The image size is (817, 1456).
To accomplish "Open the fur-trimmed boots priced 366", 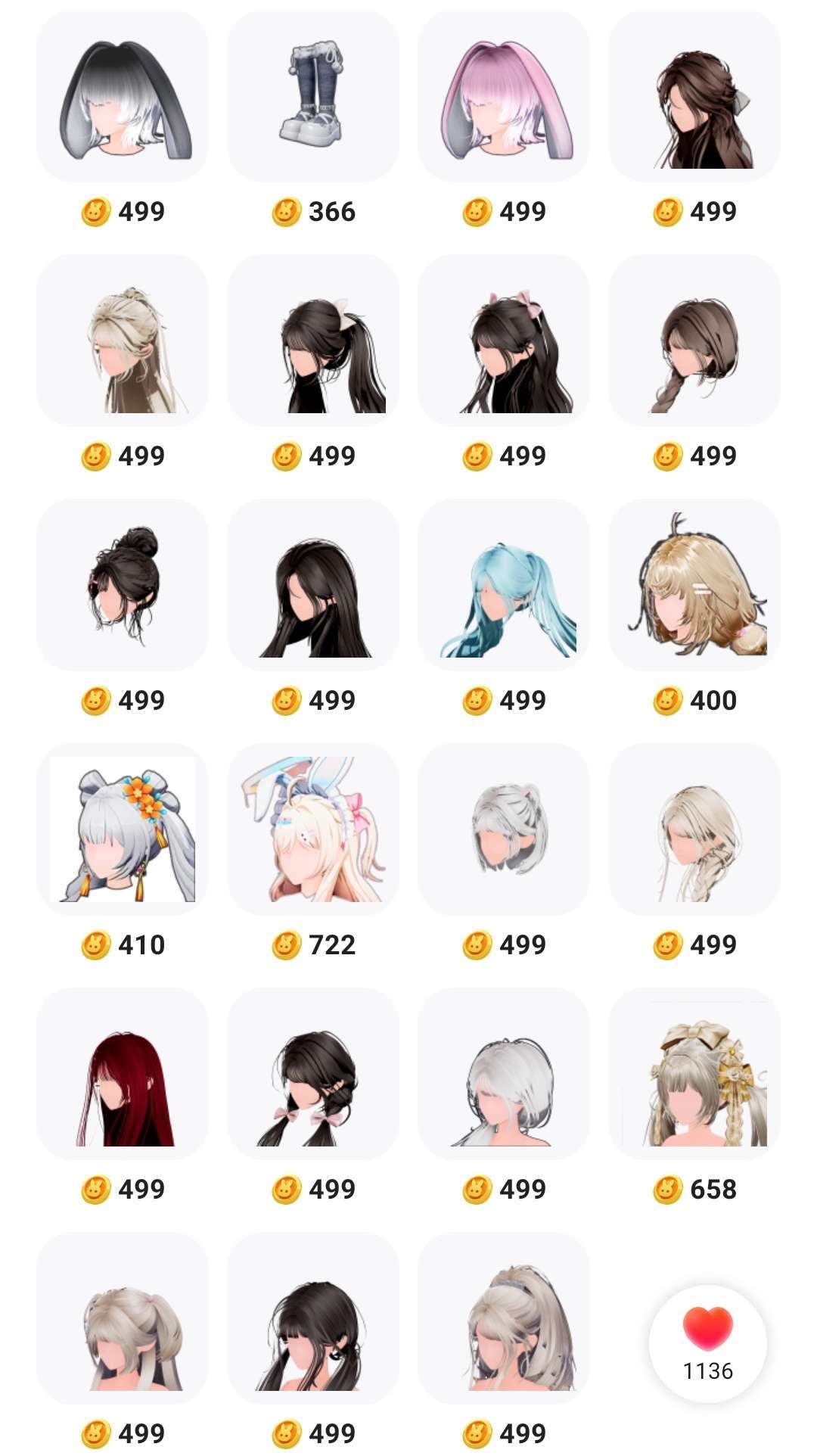I will point(313,96).
